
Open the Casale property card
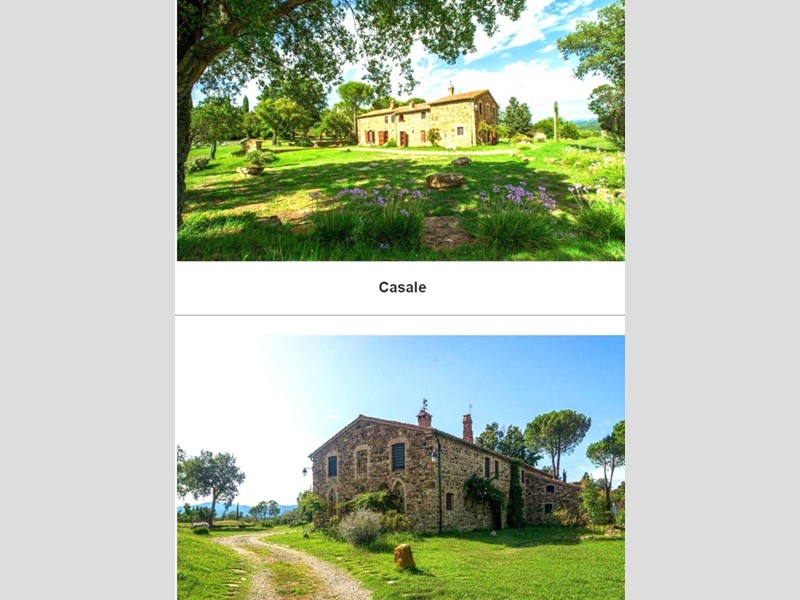pos(401,287)
